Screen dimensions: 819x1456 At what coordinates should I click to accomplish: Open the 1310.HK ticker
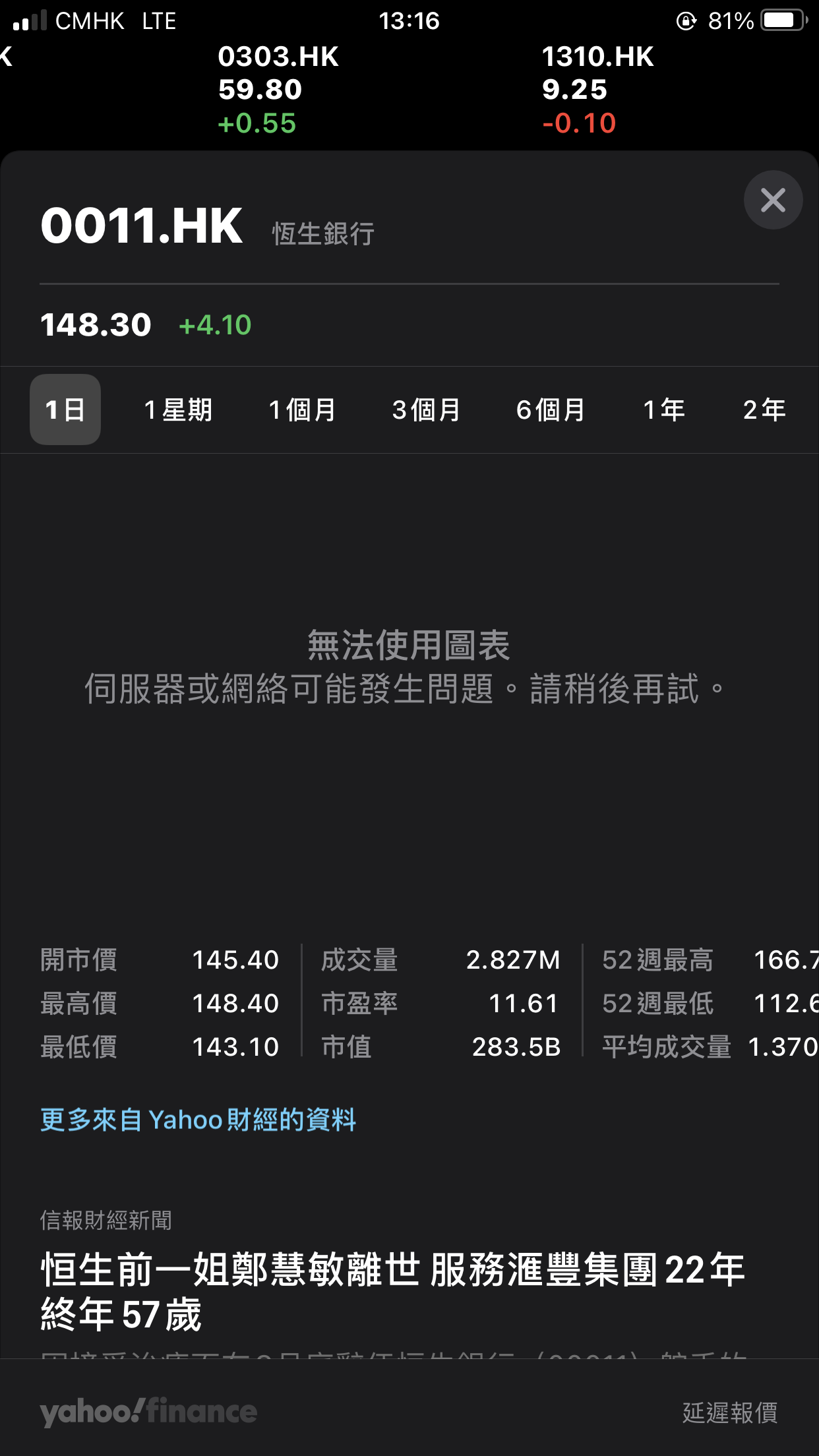(x=597, y=89)
